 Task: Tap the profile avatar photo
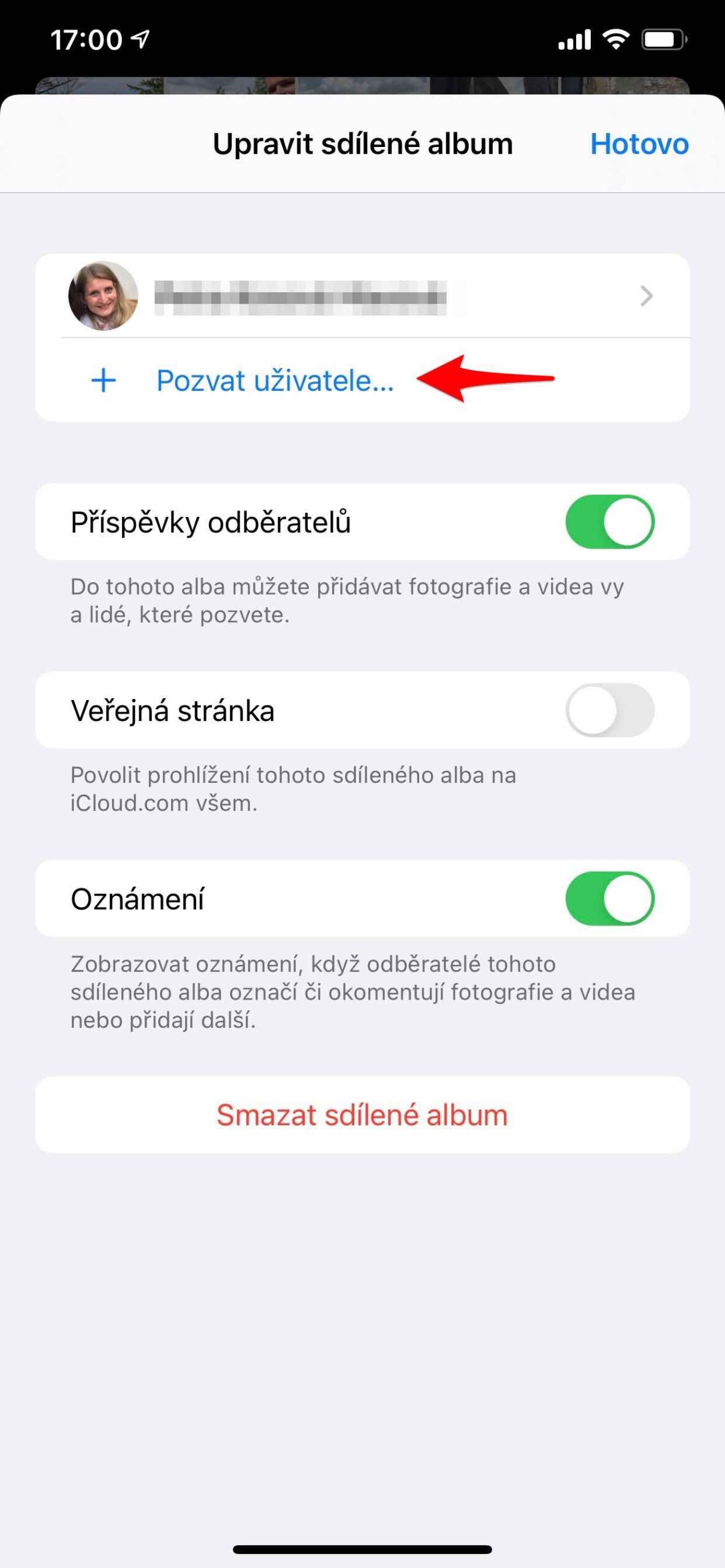click(104, 297)
